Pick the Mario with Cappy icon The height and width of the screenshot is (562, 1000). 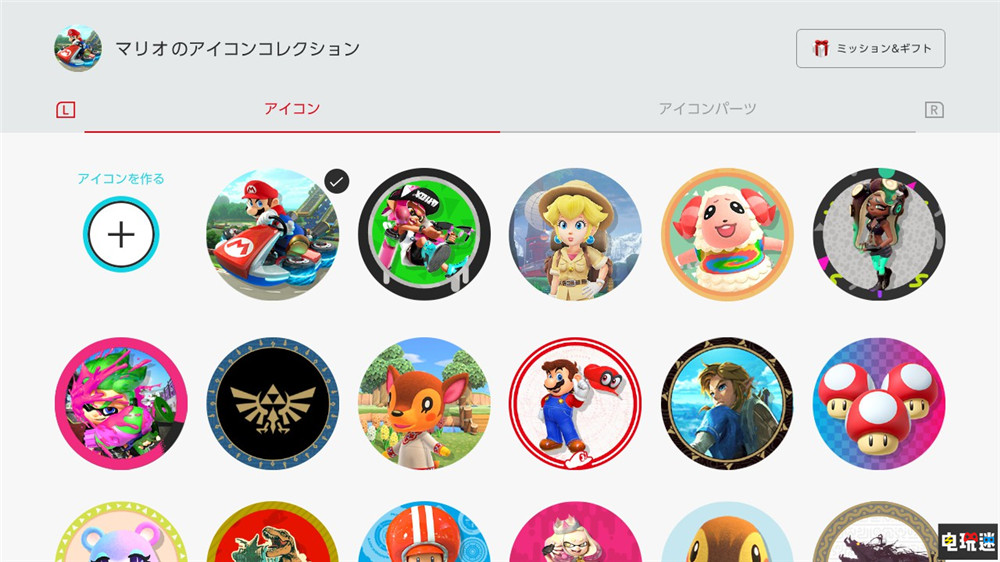(x=575, y=403)
